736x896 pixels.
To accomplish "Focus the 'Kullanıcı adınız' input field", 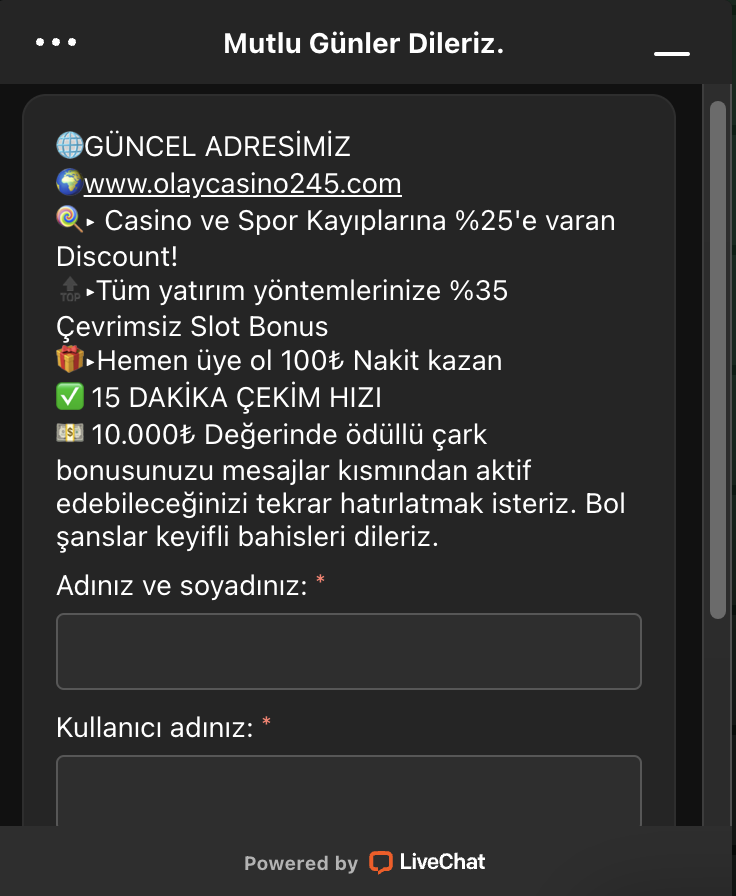I will 348,790.
